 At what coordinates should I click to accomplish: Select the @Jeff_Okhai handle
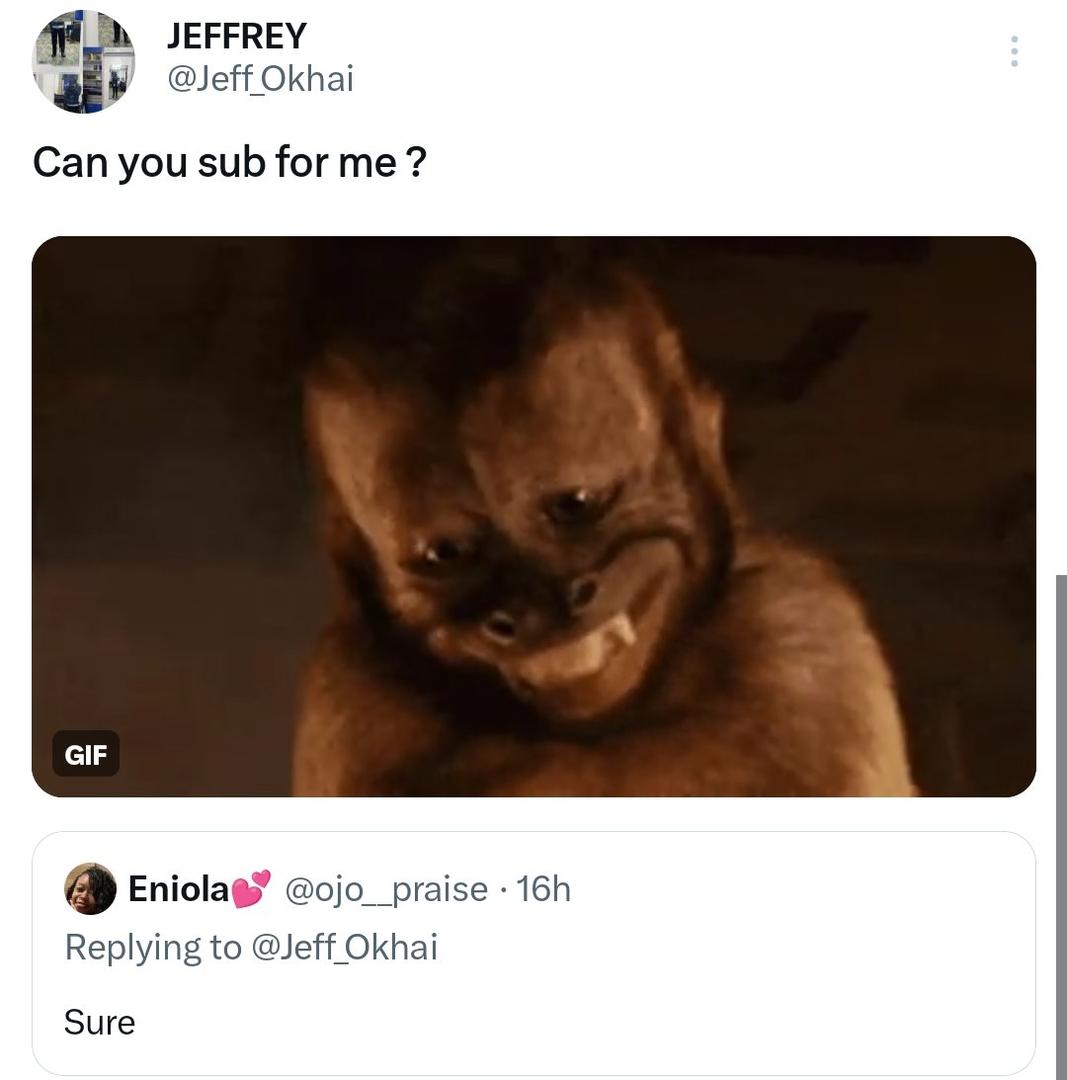(262, 78)
